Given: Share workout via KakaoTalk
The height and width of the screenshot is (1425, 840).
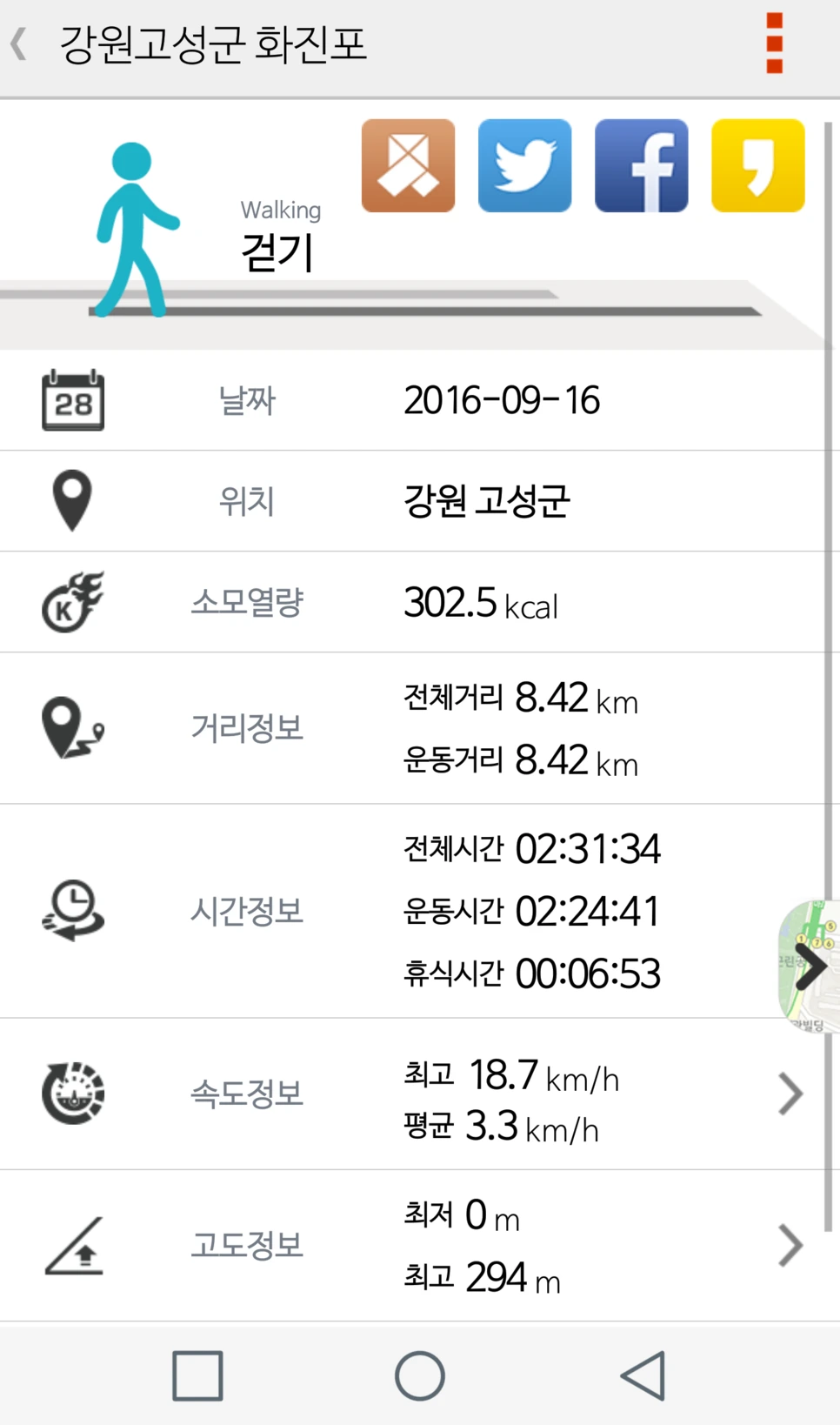Looking at the screenshot, I should 756,165.
